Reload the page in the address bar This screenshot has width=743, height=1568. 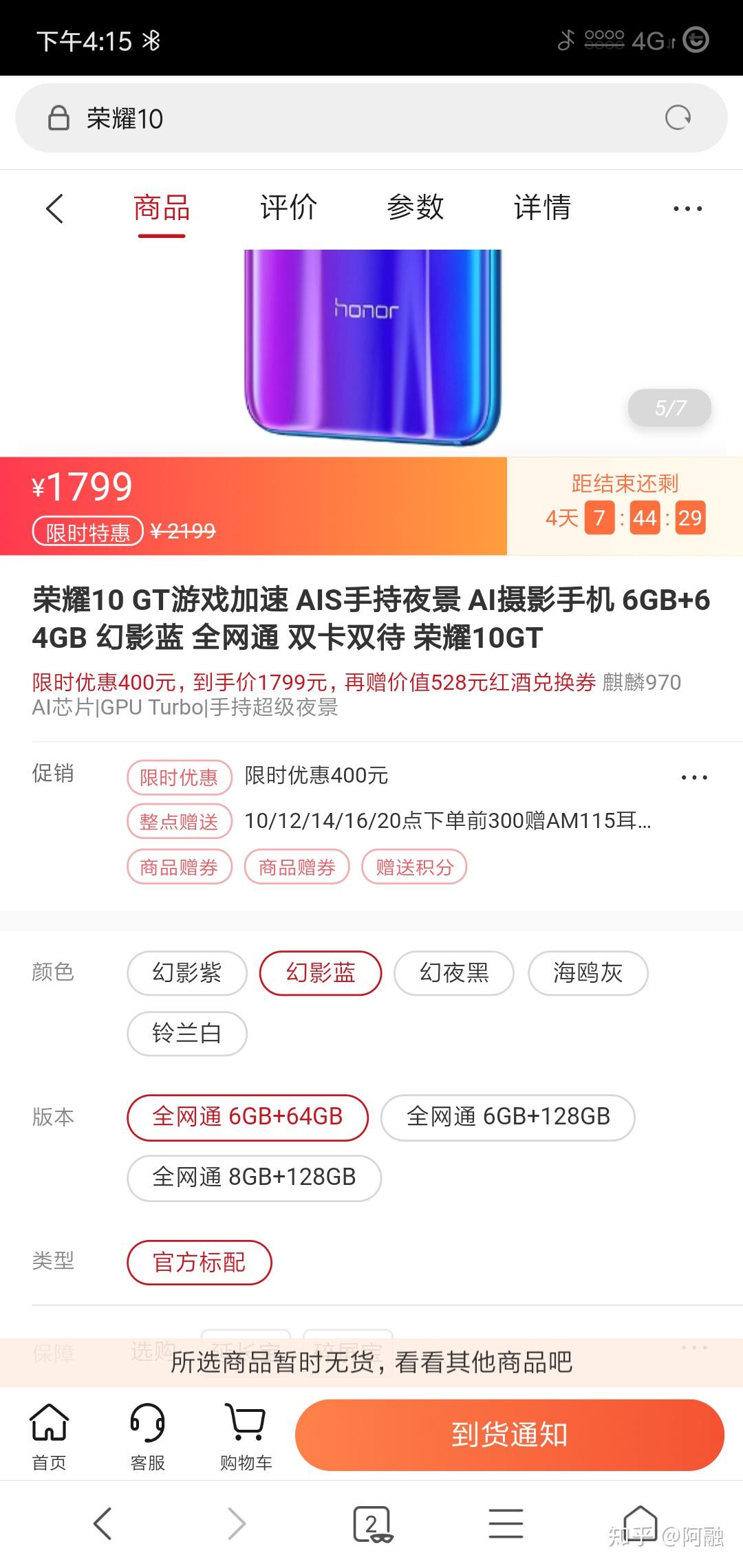pos(678,118)
